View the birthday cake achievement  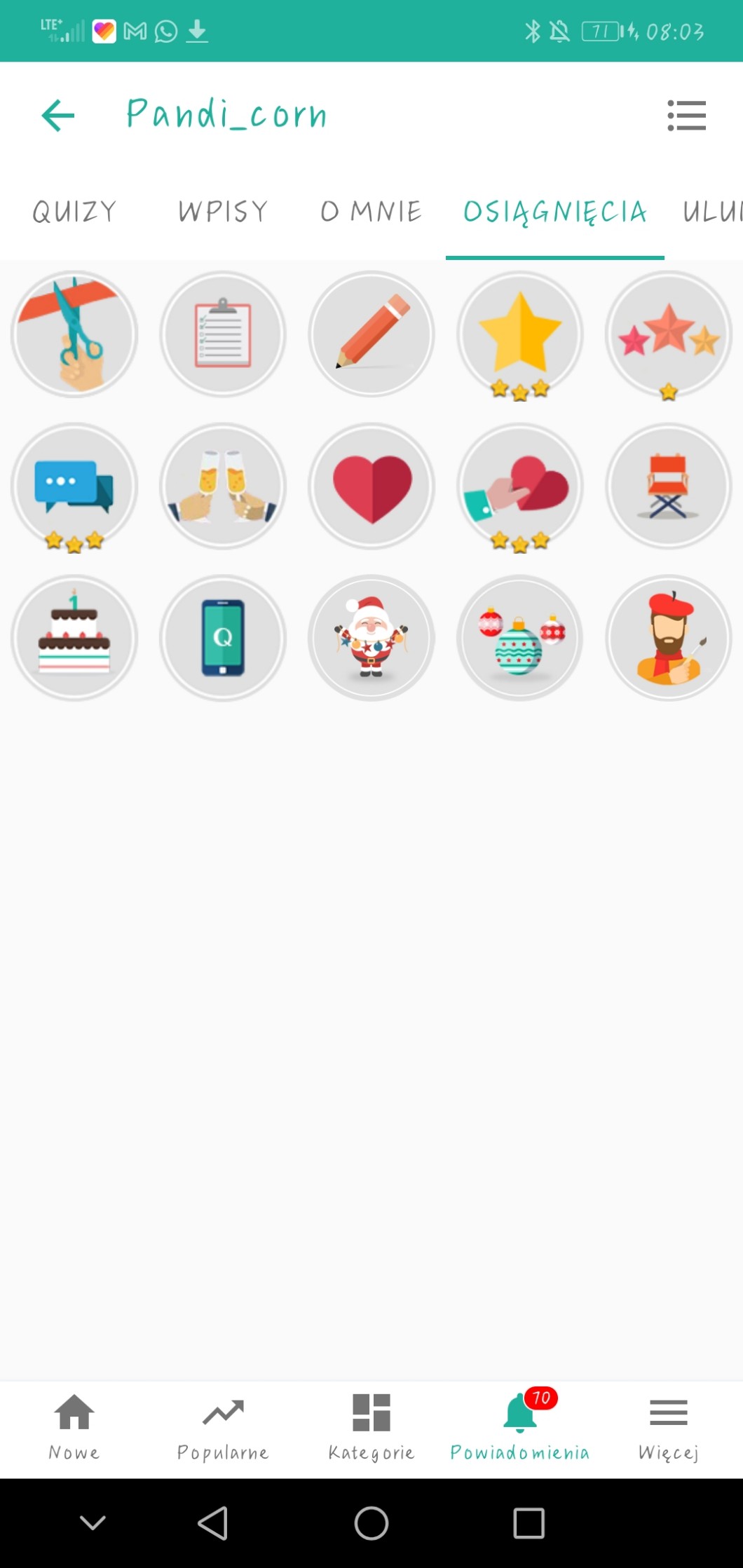[74, 637]
